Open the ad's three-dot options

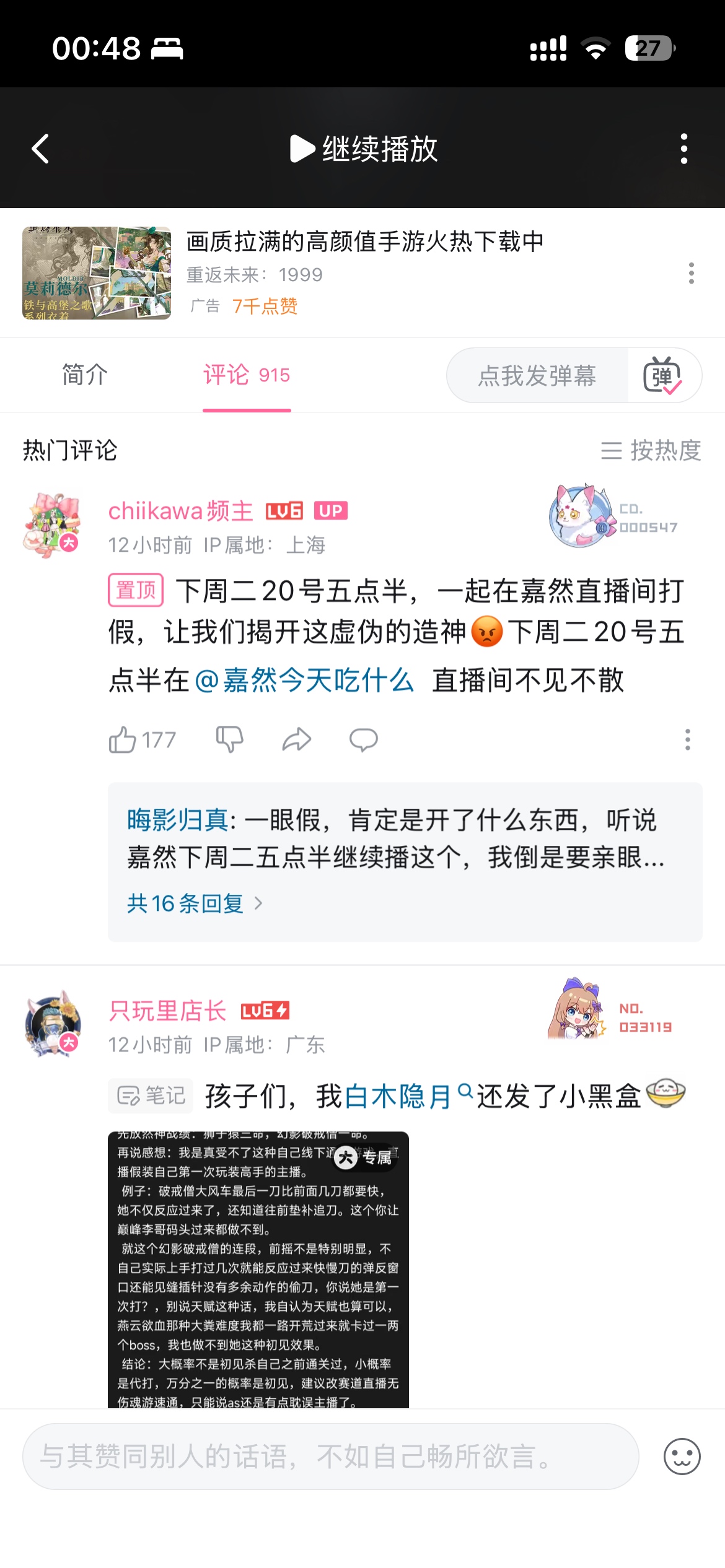coord(692,273)
